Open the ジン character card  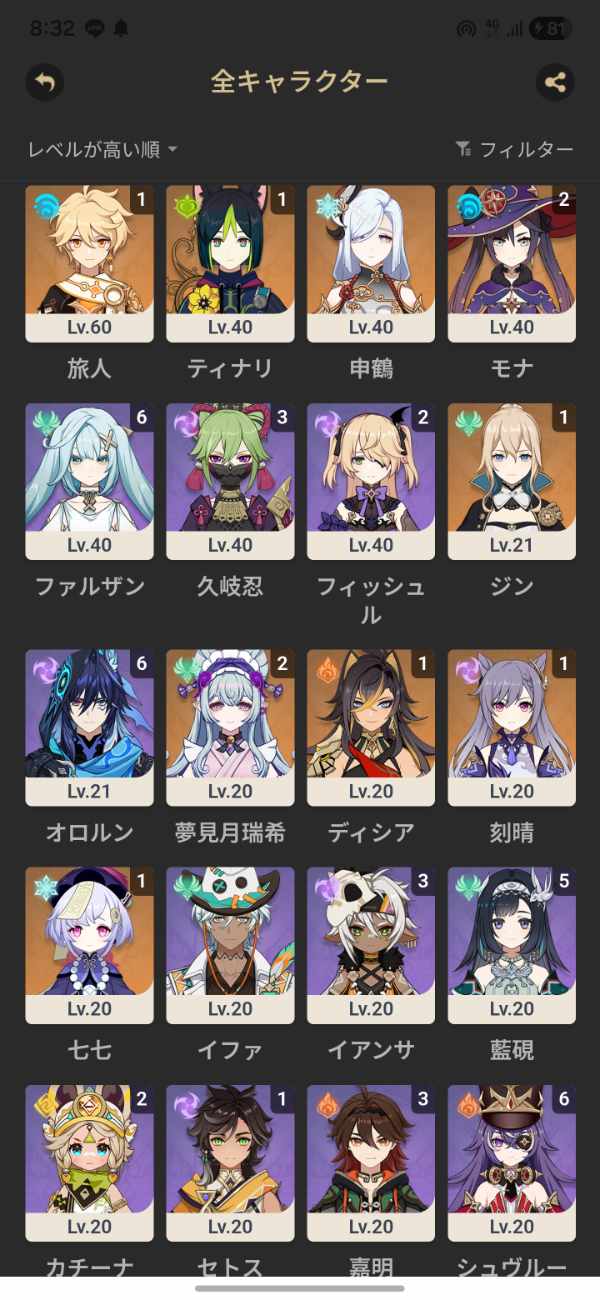[x=512, y=481]
